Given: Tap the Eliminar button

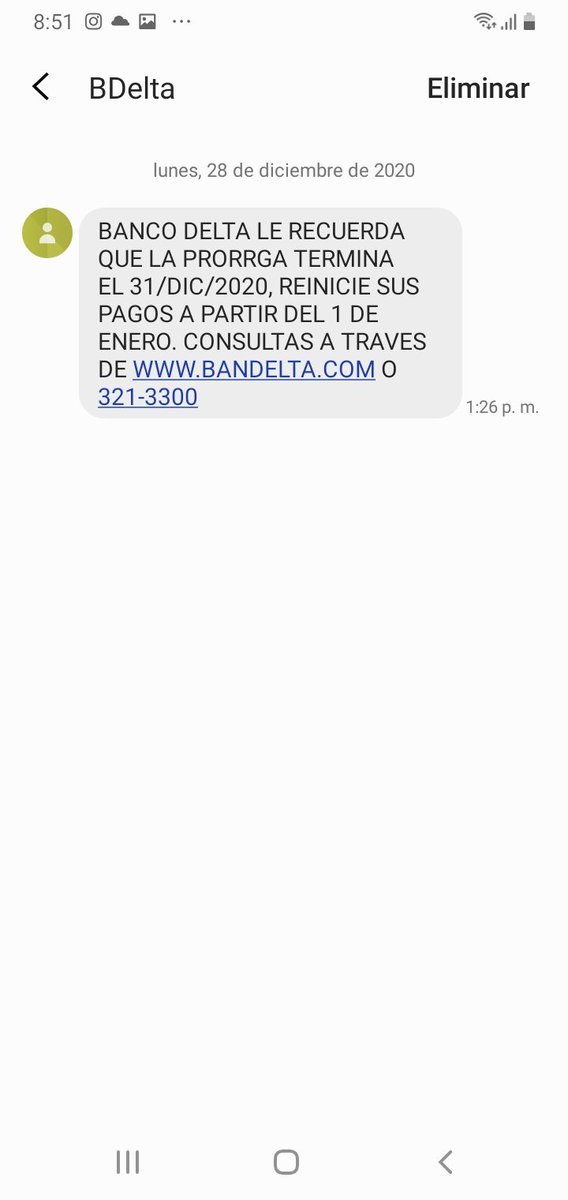Looking at the screenshot, I should [478, 88].
